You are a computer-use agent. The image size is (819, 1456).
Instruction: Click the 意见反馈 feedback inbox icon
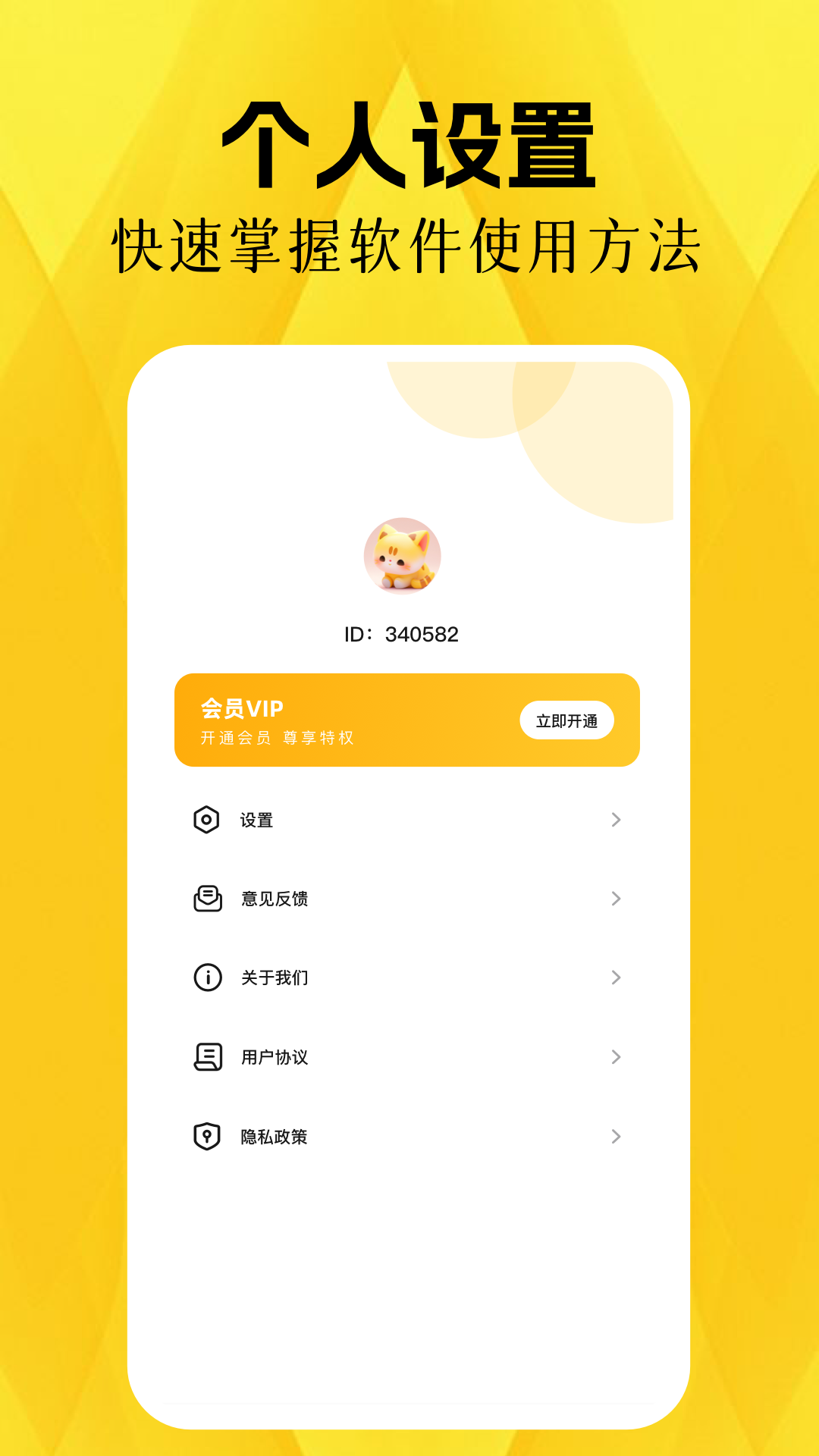click(x=206, y=899)
